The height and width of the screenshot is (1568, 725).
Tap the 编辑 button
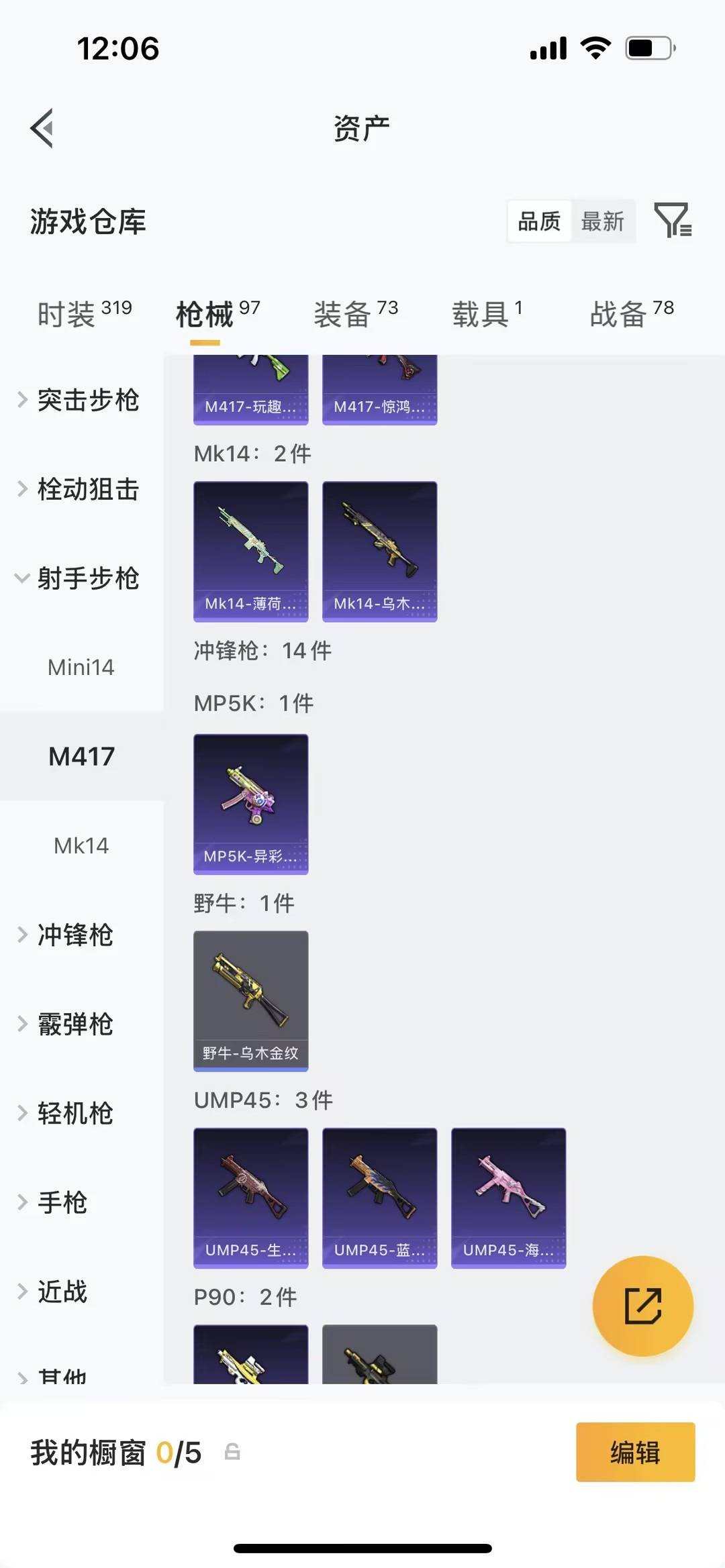click(634, 1452)
